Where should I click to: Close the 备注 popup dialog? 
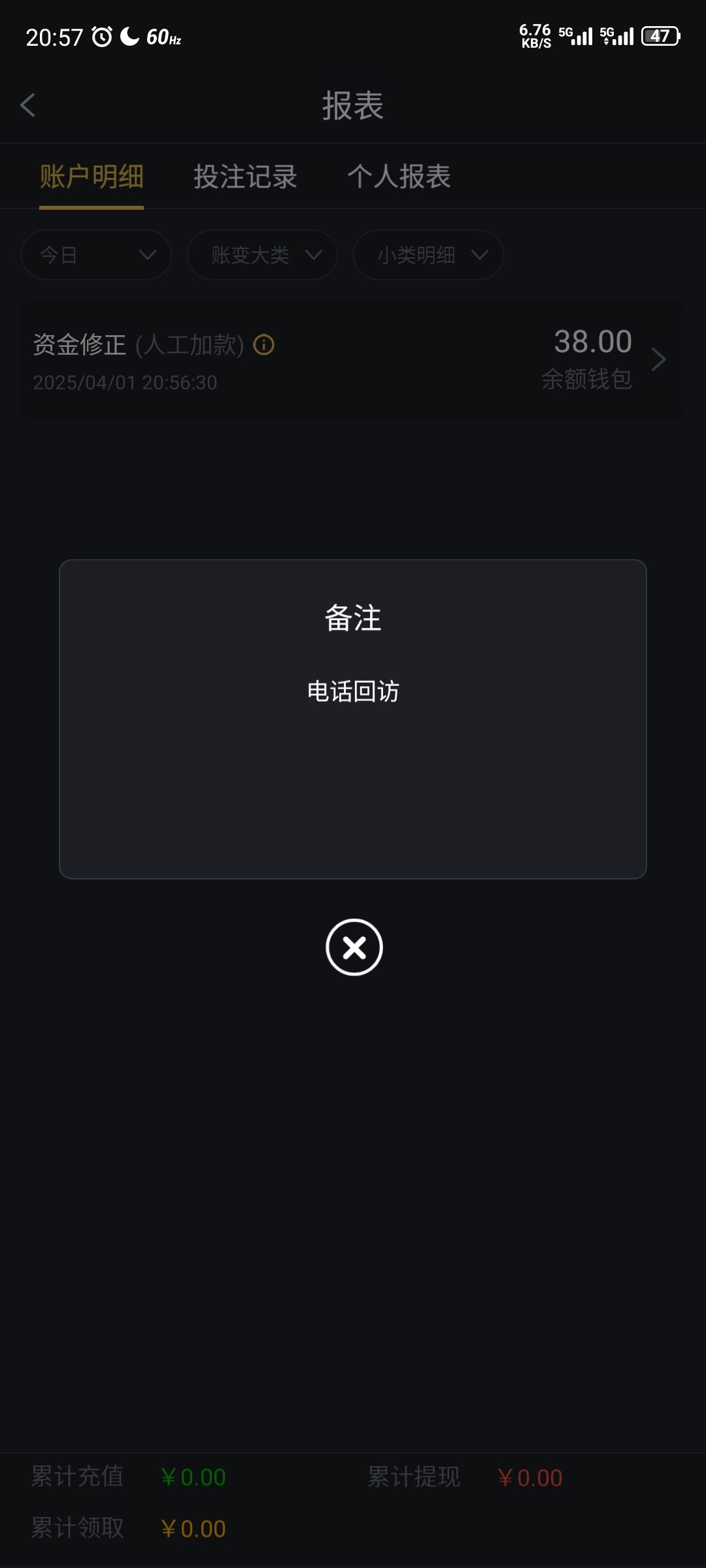(354, 947)
